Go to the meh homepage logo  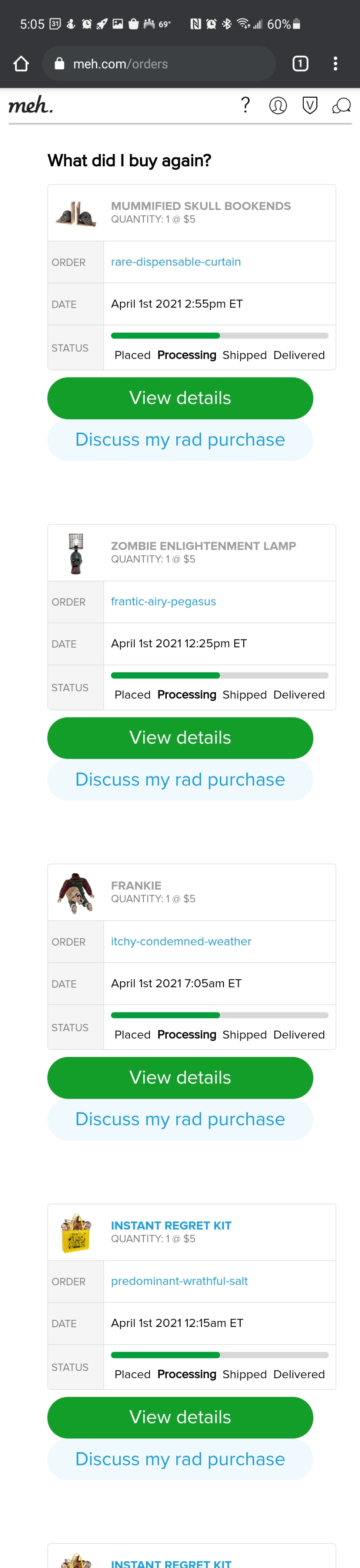(30, 105)
